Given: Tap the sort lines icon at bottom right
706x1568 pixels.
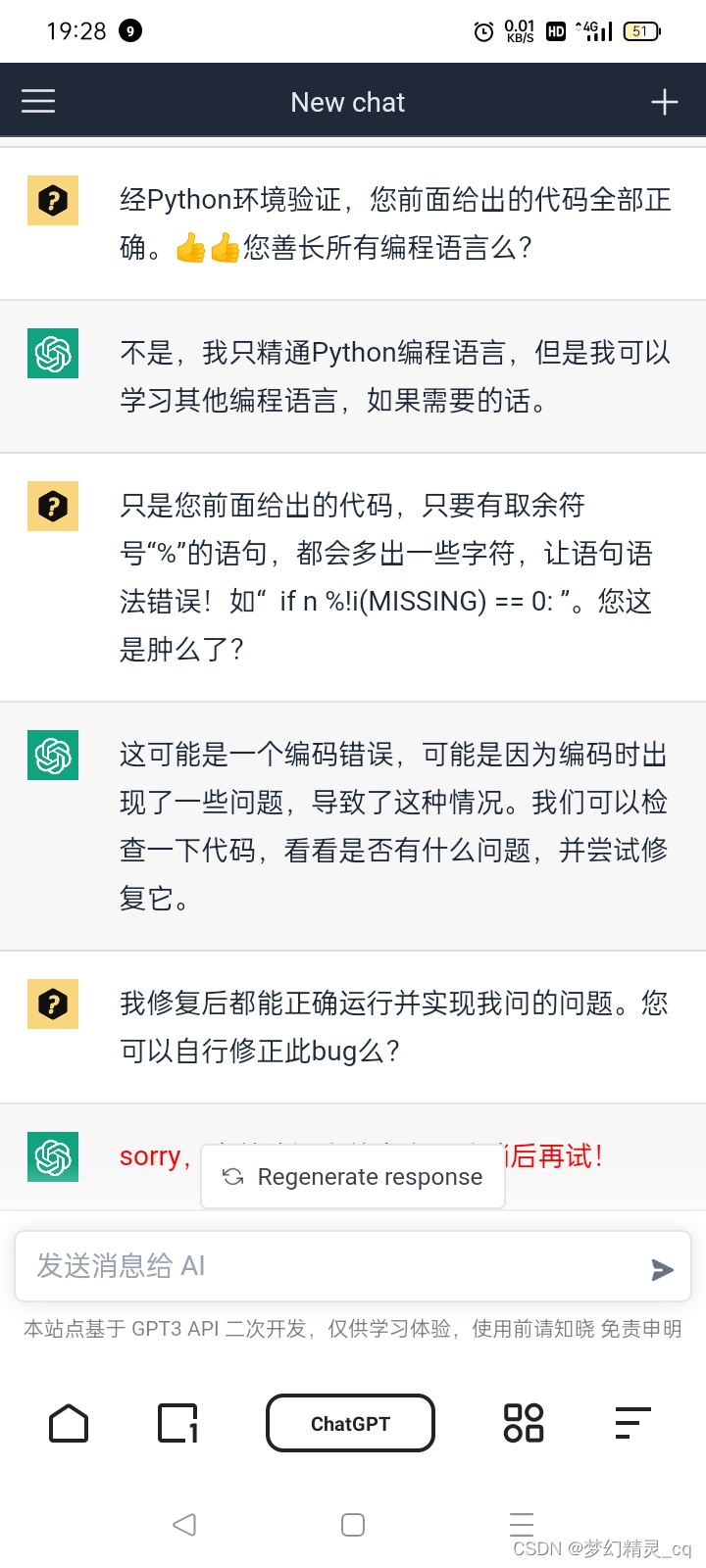Looking at the screenshot, I should [x=631, y=1423].
